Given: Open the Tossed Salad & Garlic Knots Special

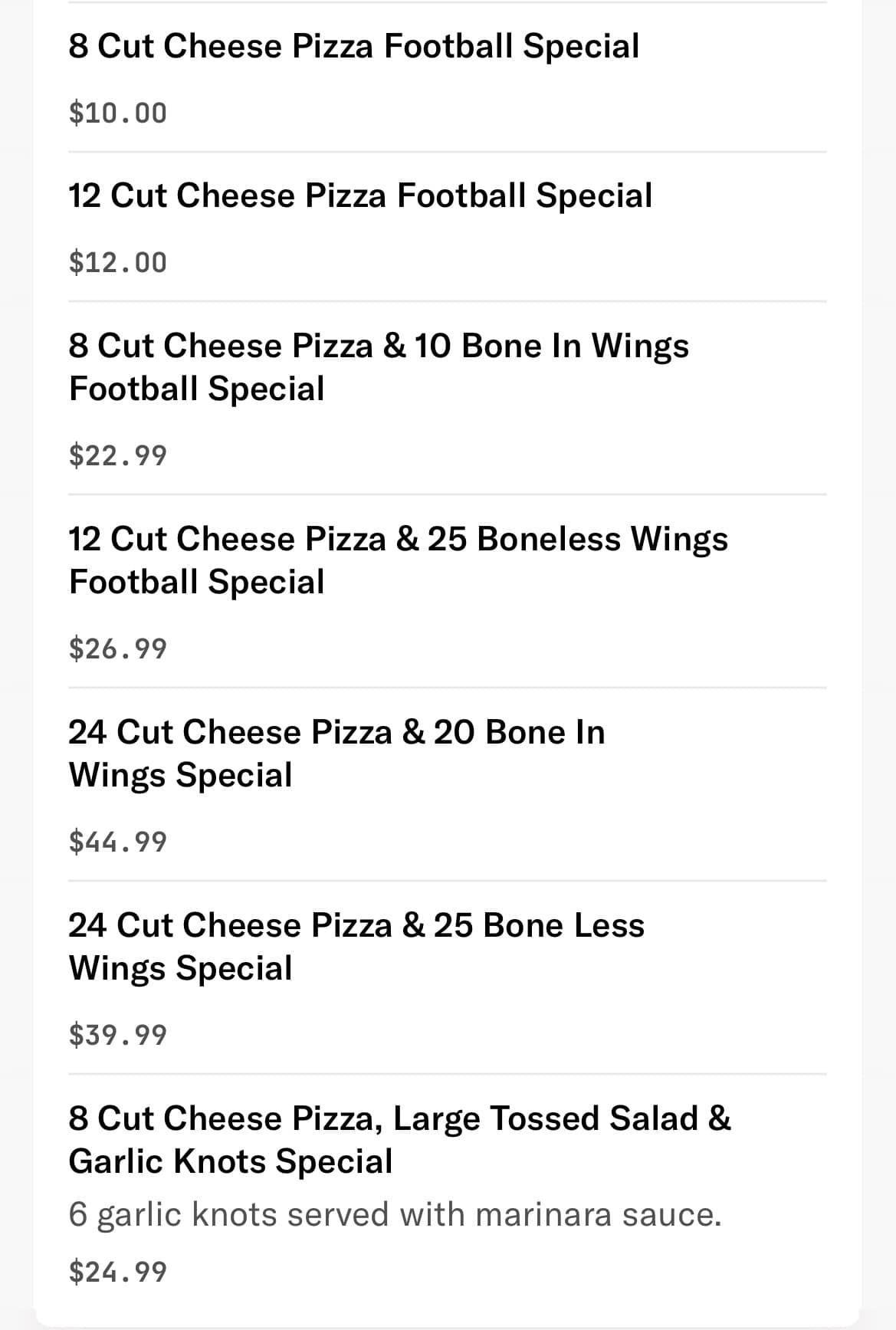Looking at the screenshot, I should pyautogui.click(x=399, y=1140).
